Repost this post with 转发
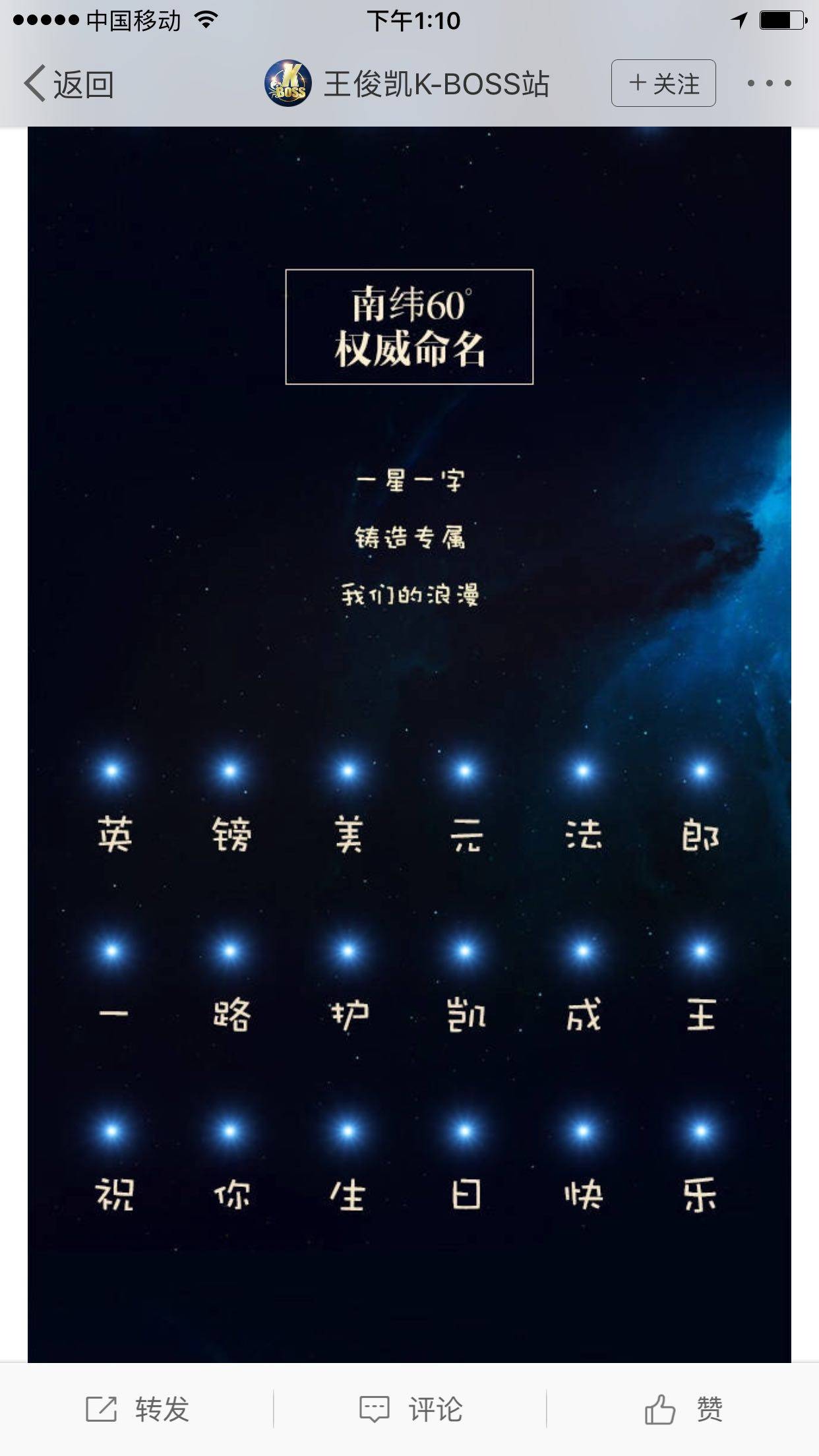The width and height of the screenshot is (819, 1456). pyautogui.click(x=137, y=1410)
